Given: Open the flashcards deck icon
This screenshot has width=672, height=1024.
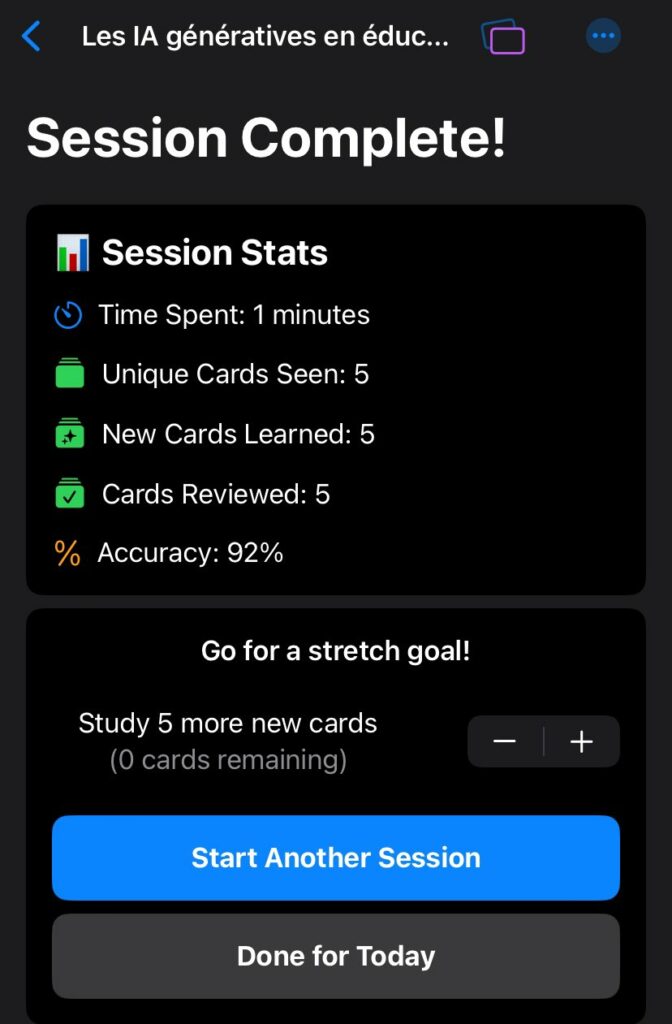Looking at the screenshot, I should point(504,38).
